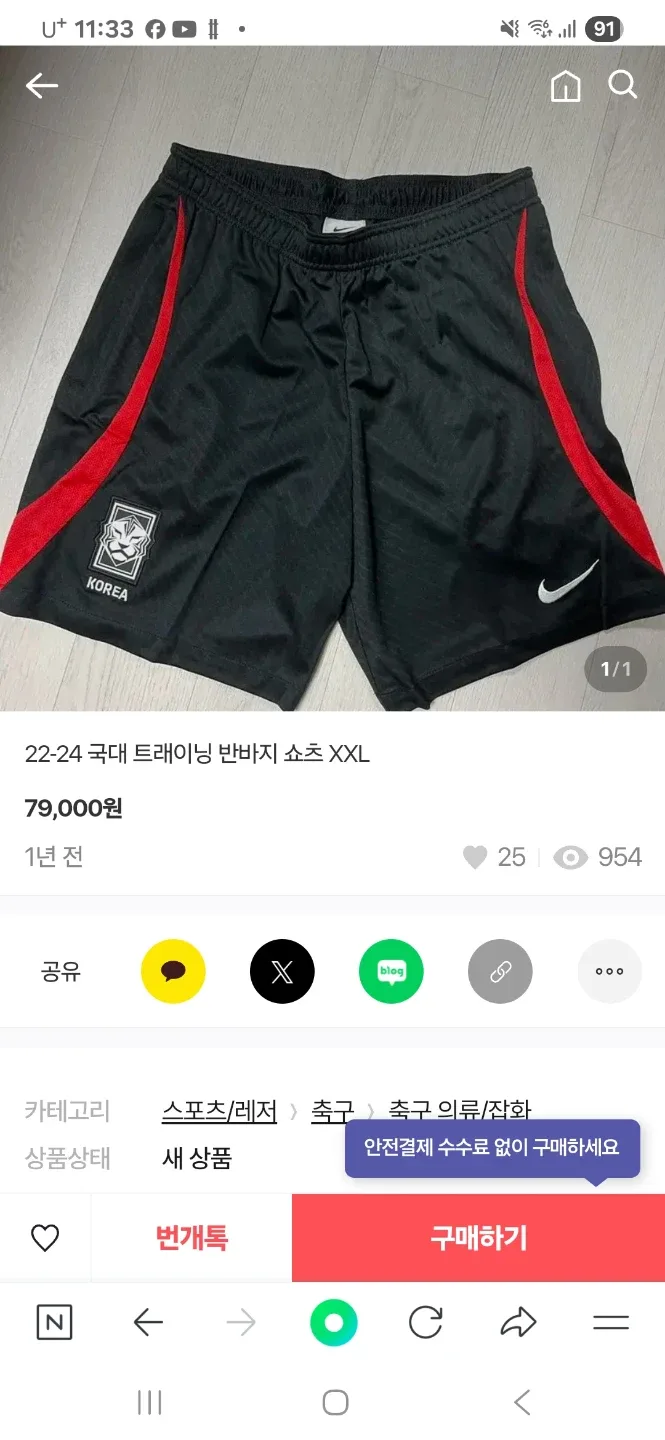The height and width of the screenshot is (1440, 665).
Task: Open the 스포츠/레저 category link
Action: (219, 1111)
